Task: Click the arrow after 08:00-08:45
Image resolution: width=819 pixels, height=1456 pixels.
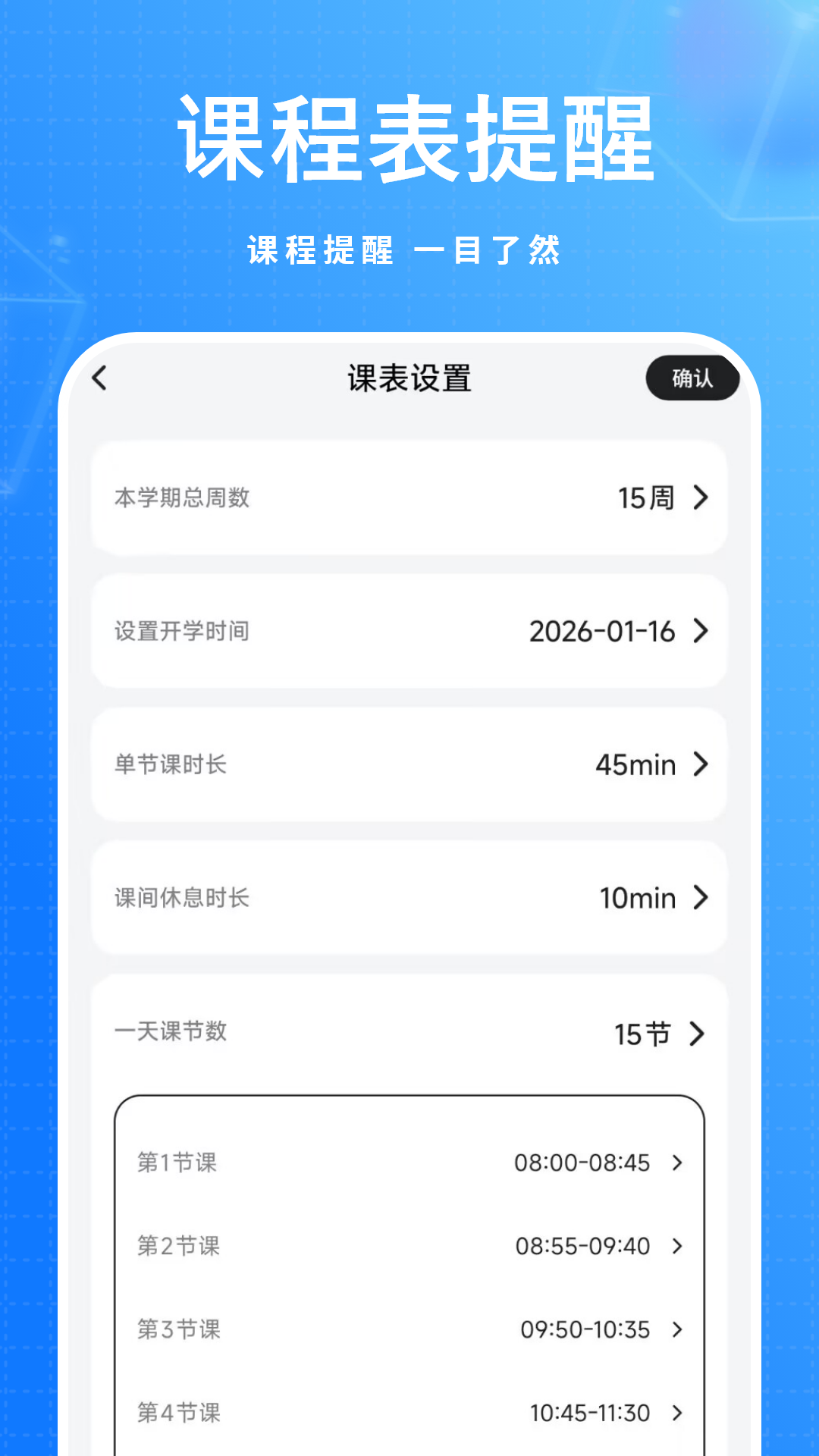Action: 677,1163
